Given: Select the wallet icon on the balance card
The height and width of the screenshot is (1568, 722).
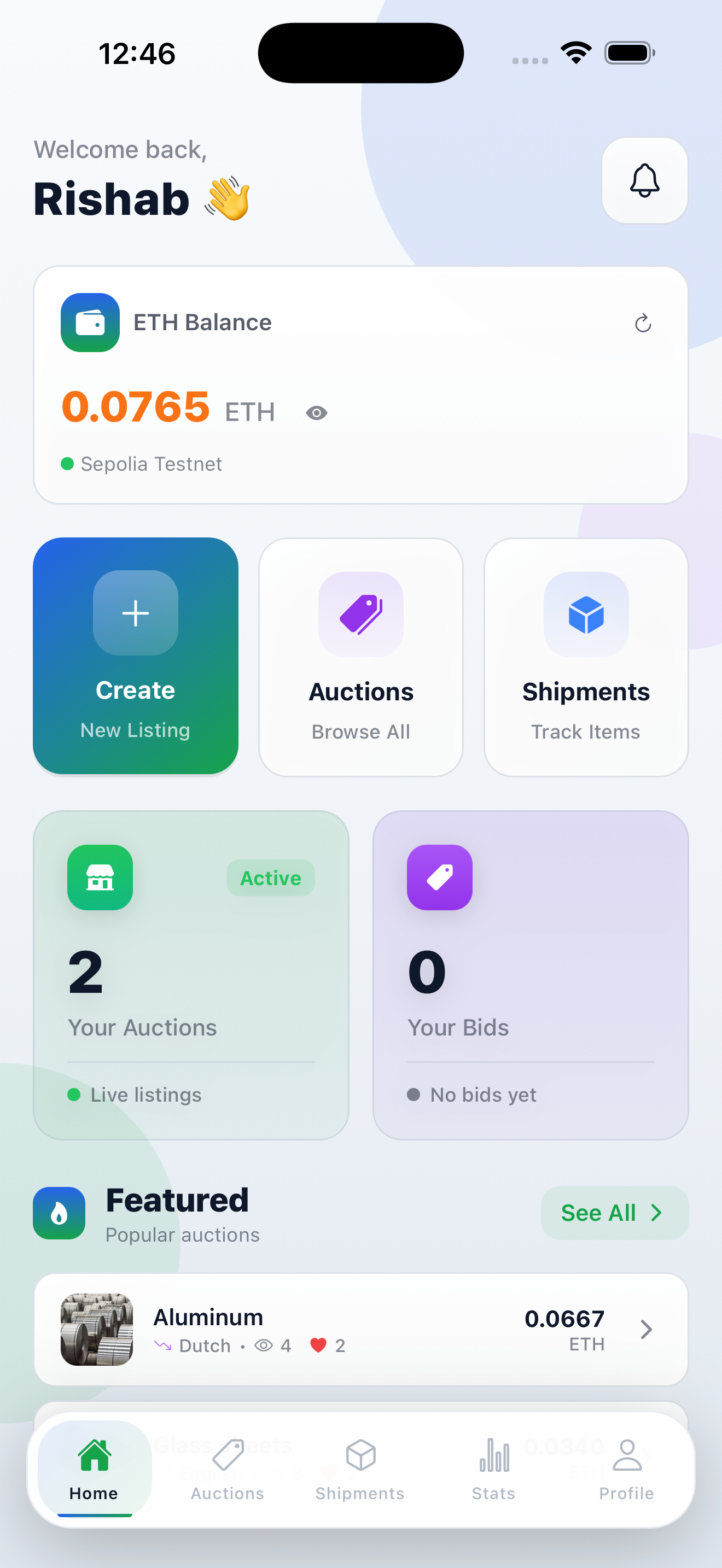Looking at the screenshot, I should [90, 323].
